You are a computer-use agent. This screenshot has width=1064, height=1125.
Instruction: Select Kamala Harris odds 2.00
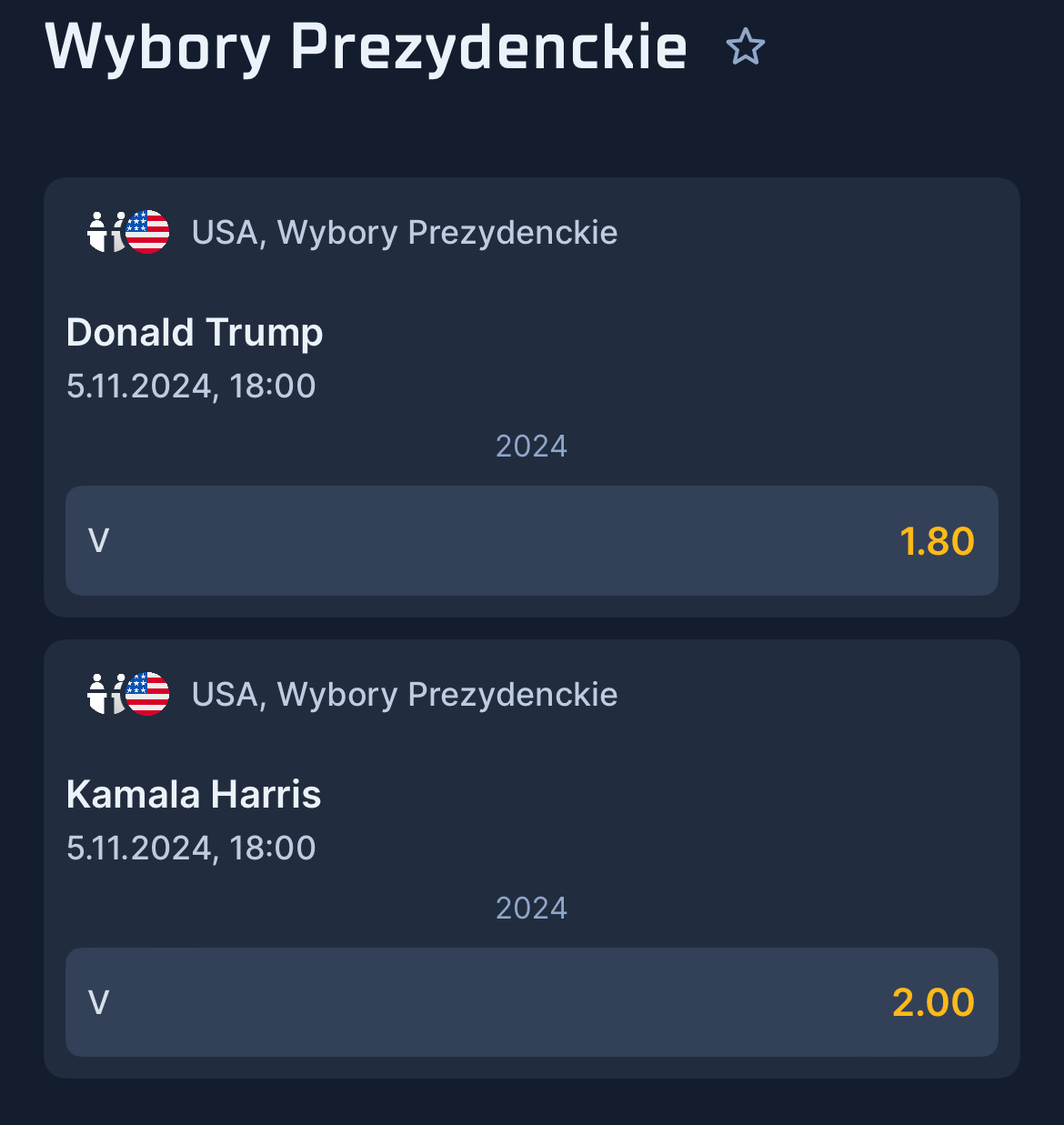pos(531,1002)
